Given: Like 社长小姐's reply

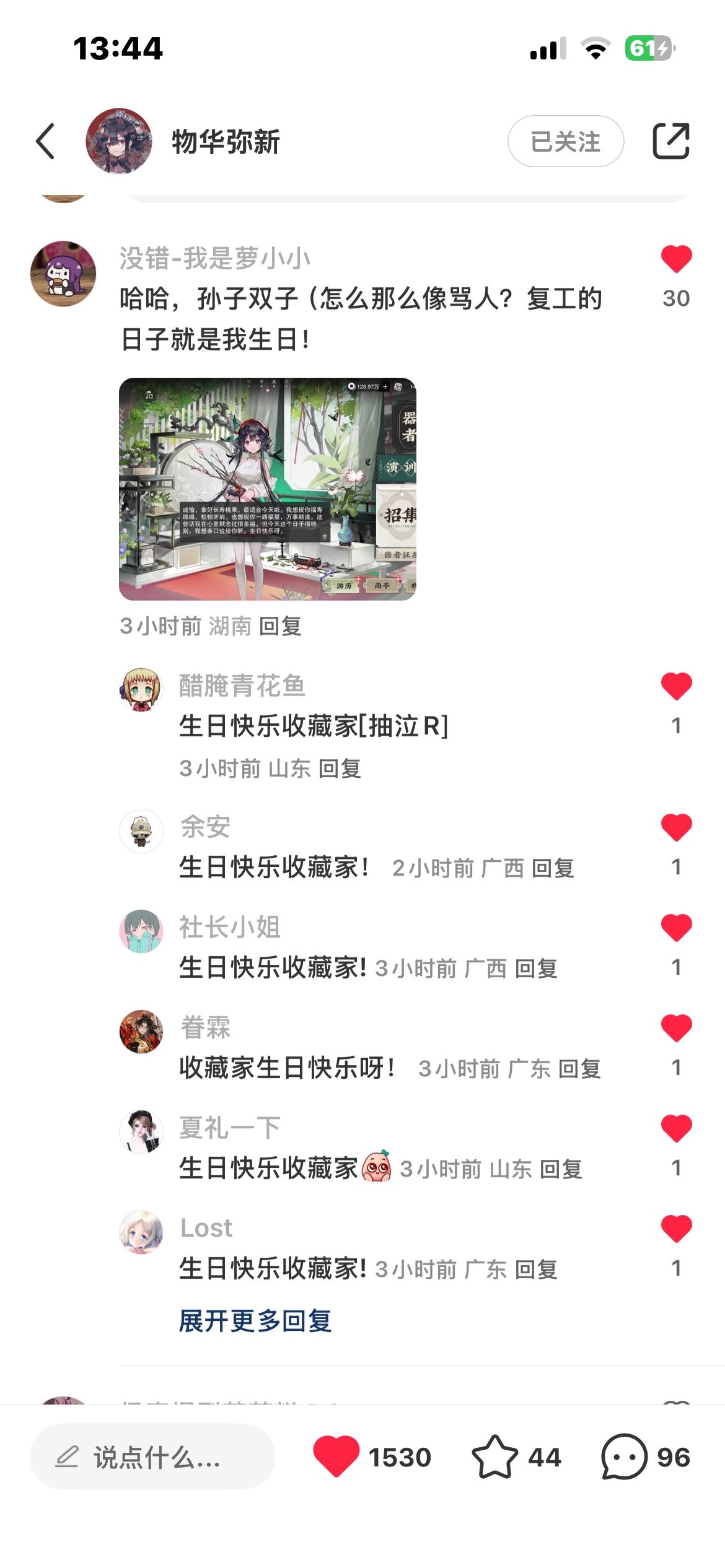Looking at the screenshot, I should coord(676,928).
